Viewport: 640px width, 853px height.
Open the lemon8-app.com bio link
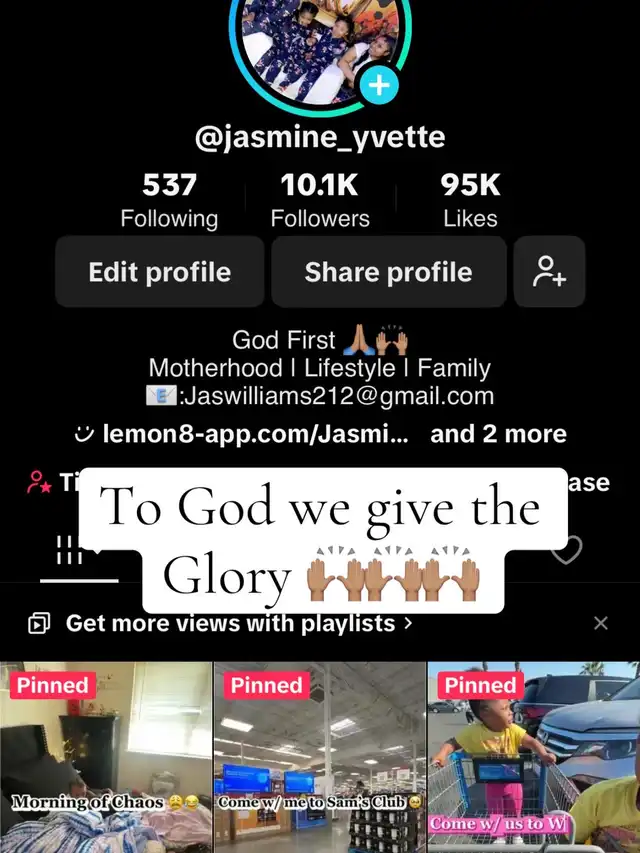[241, 433]
